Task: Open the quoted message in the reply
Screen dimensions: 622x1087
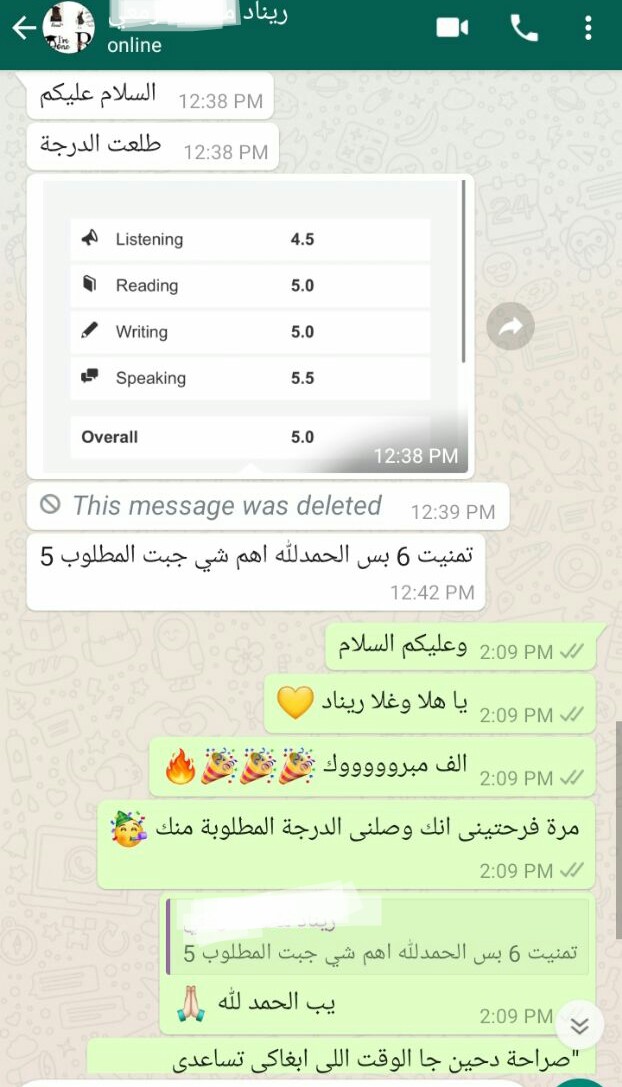Action: pos(378,937)
